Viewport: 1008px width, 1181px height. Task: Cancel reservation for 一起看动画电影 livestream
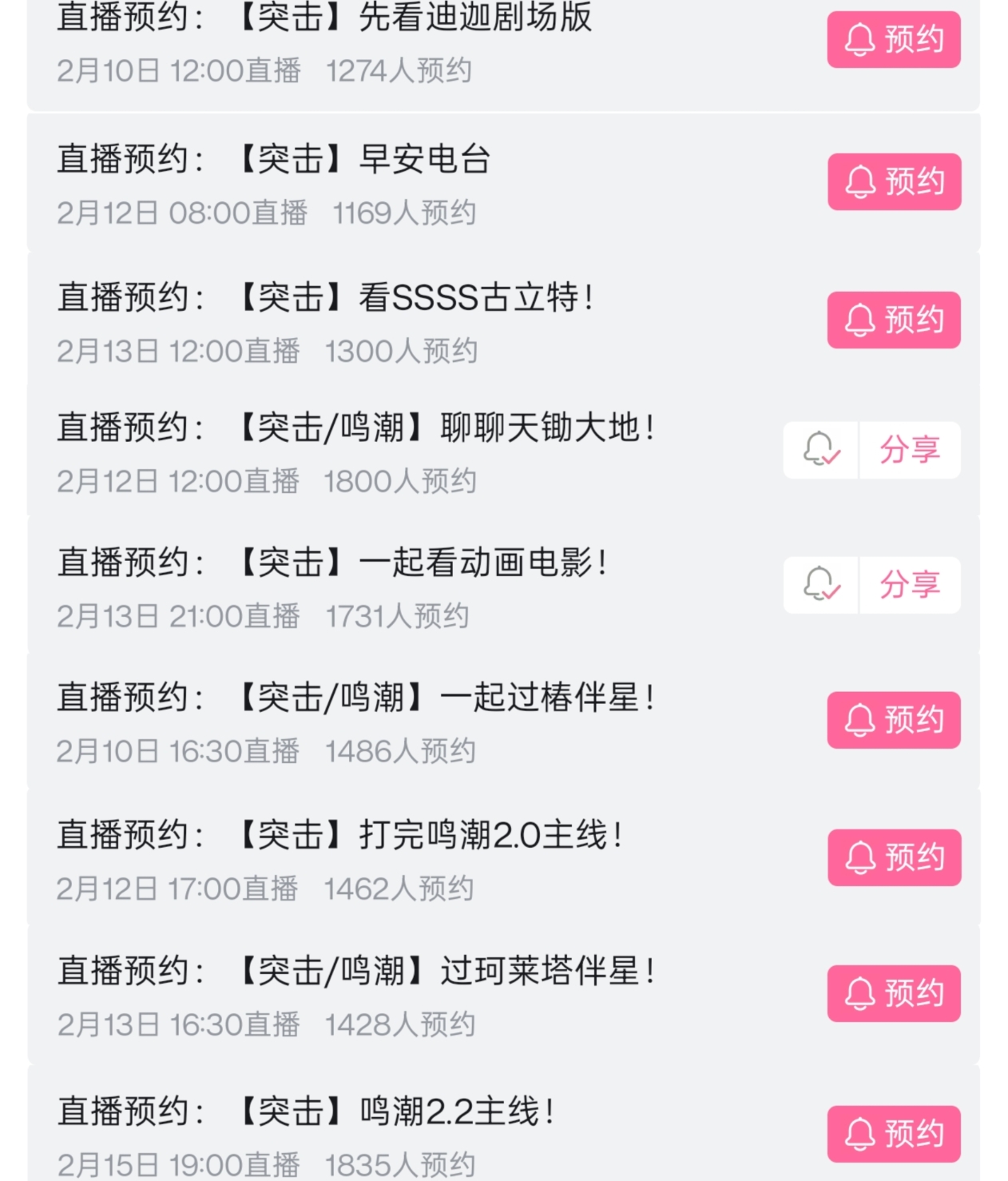click(x=820, y=585)
